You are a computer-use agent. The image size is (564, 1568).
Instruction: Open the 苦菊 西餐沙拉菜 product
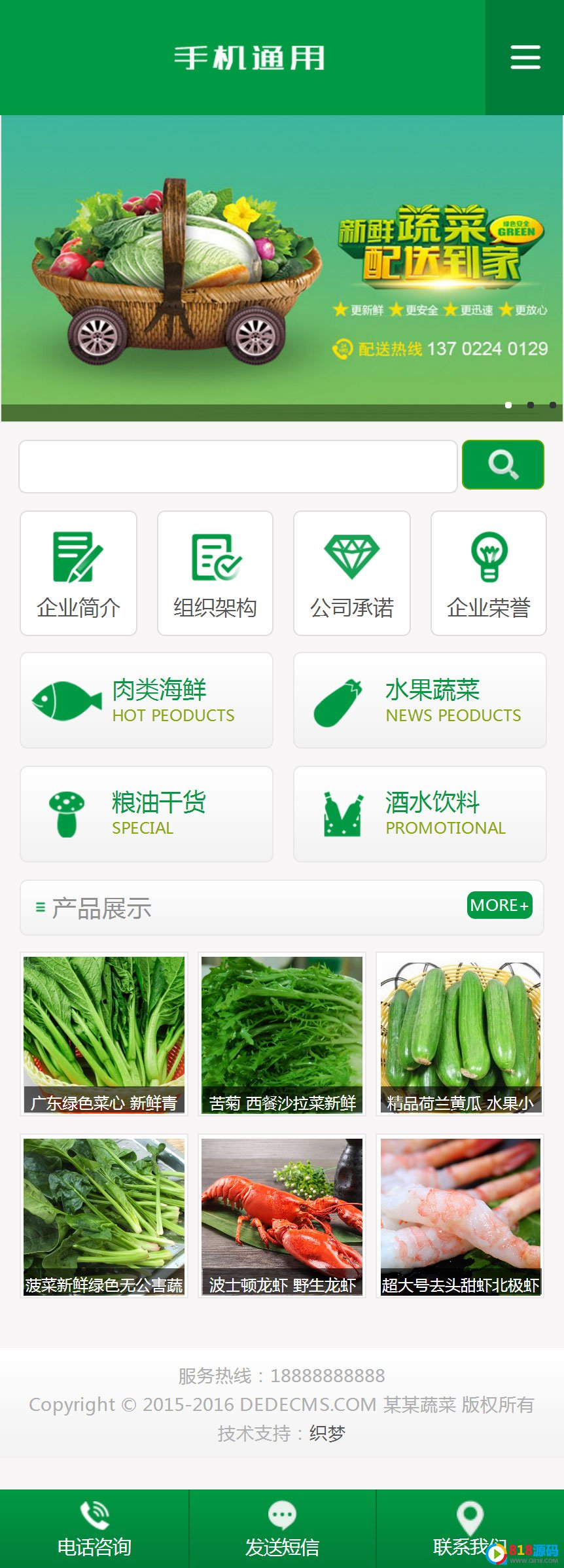pyautogui.click(x=281, y=1033)
